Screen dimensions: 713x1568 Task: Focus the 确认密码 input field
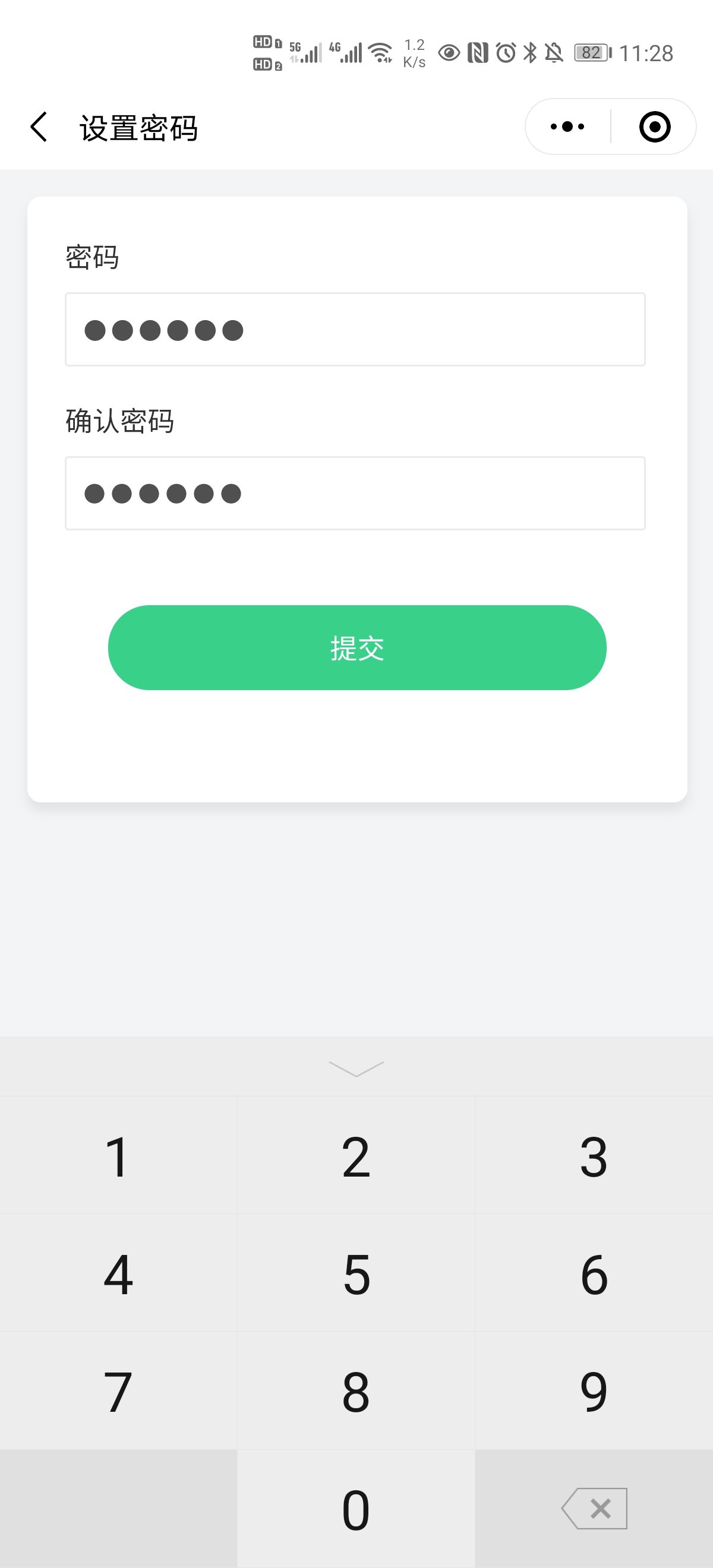pos(355,493)
